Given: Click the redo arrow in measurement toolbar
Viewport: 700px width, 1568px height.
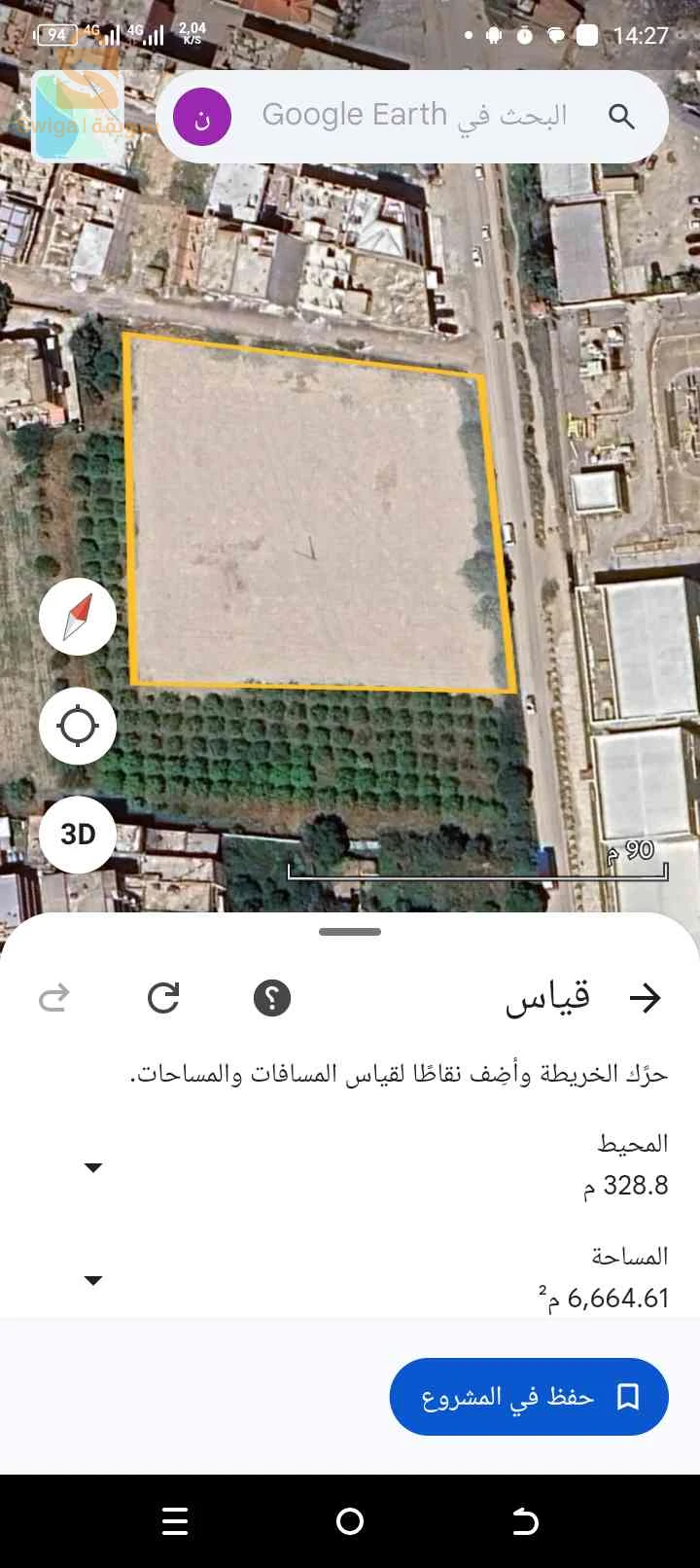Looking at the screenshot, I should pyautogui.click(x=54, y=997).
